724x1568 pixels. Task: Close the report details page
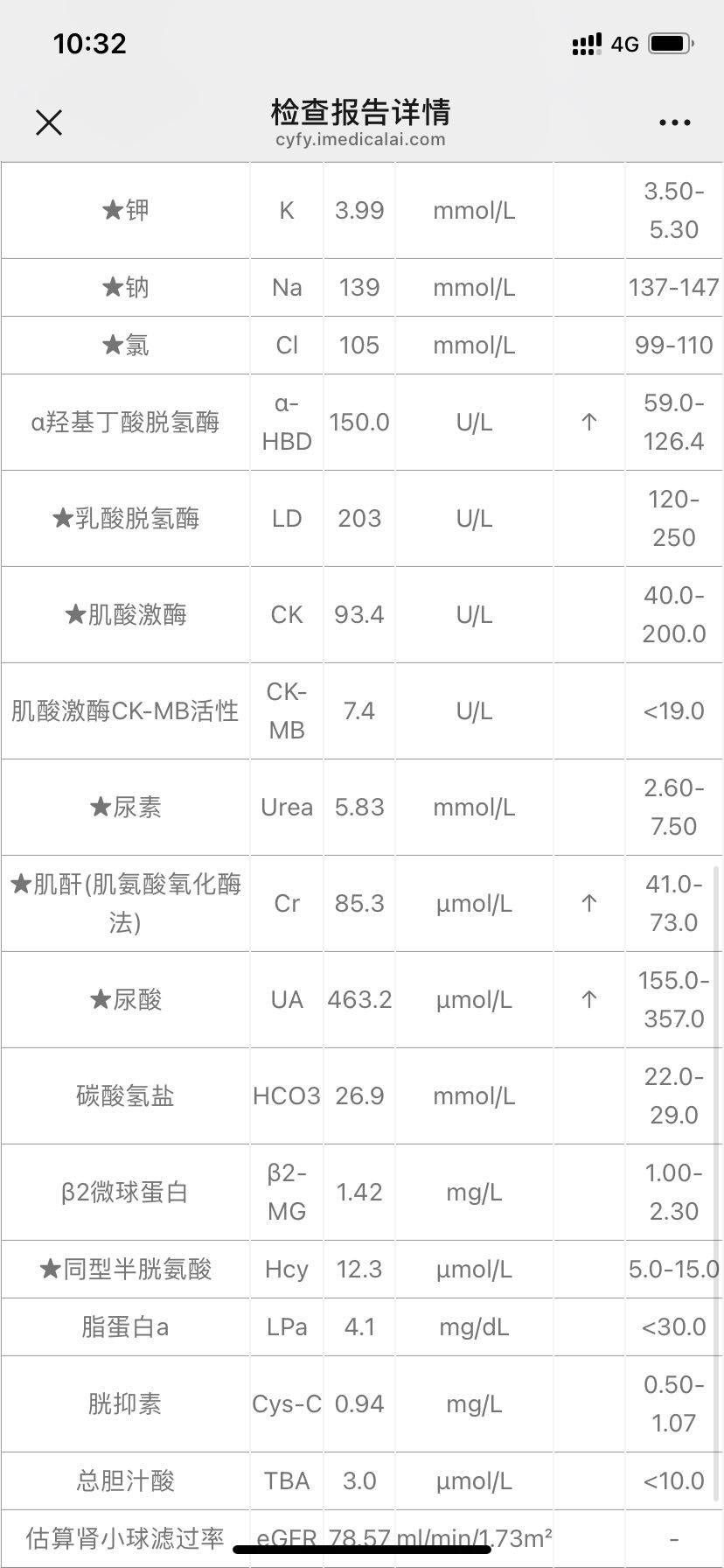tap(49, 122)
